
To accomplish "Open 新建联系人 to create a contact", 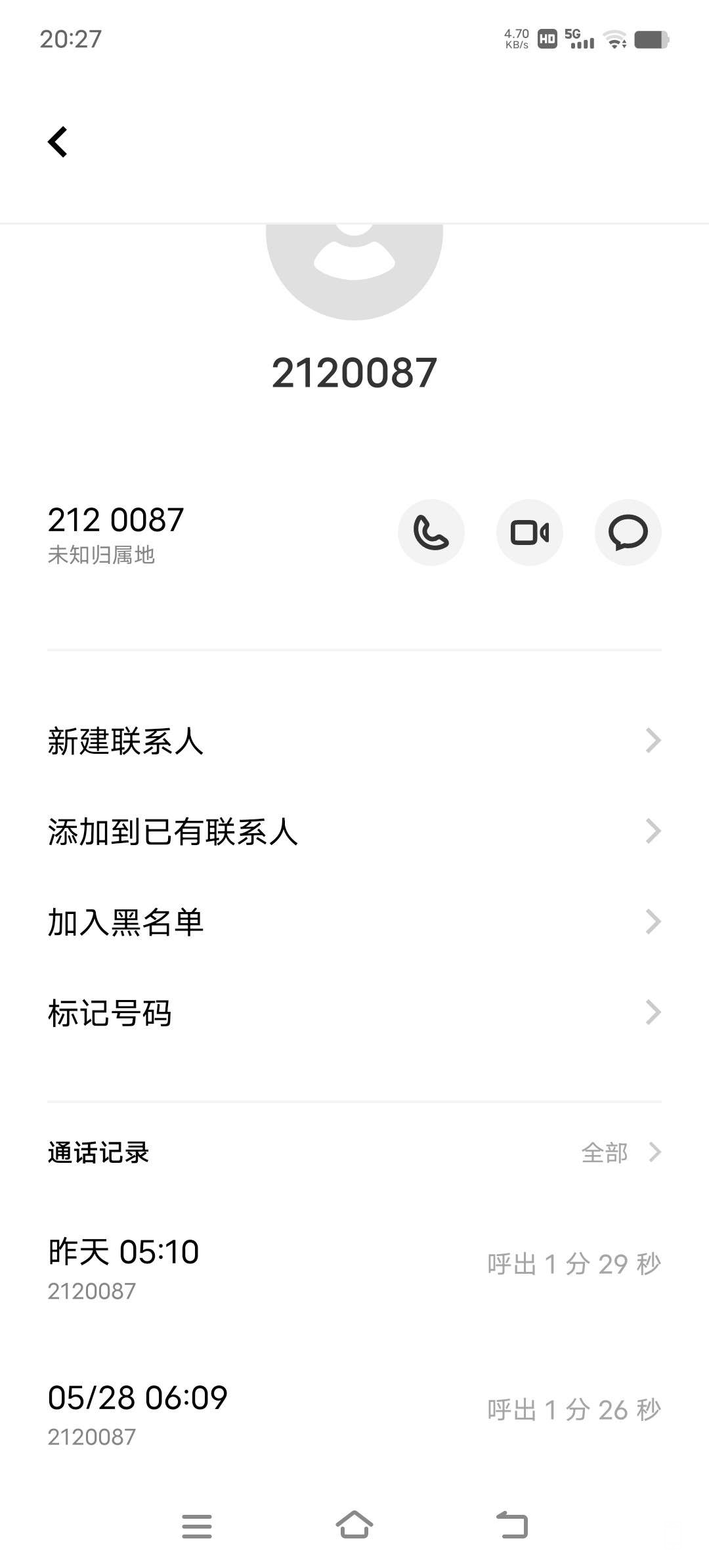I will tap(354, 741).
